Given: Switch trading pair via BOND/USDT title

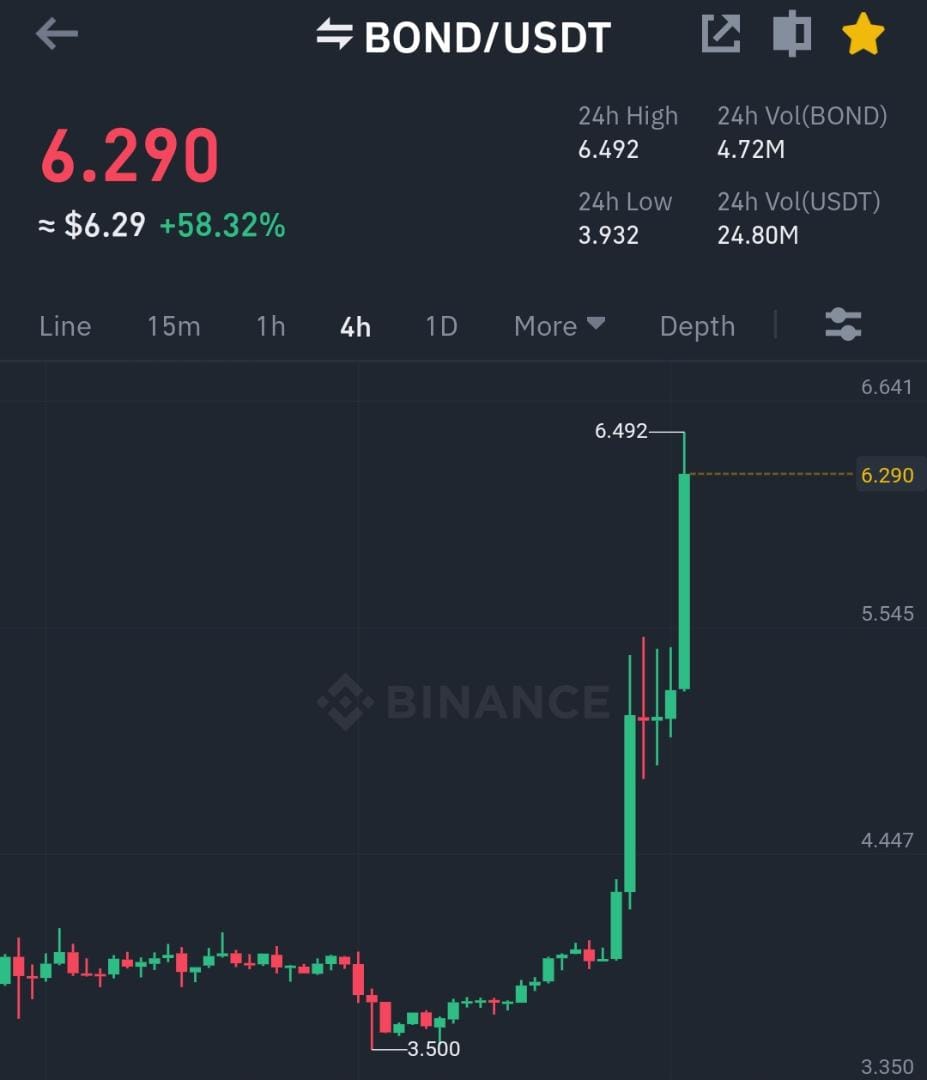Looking at the screenshot, I should 464,37.
